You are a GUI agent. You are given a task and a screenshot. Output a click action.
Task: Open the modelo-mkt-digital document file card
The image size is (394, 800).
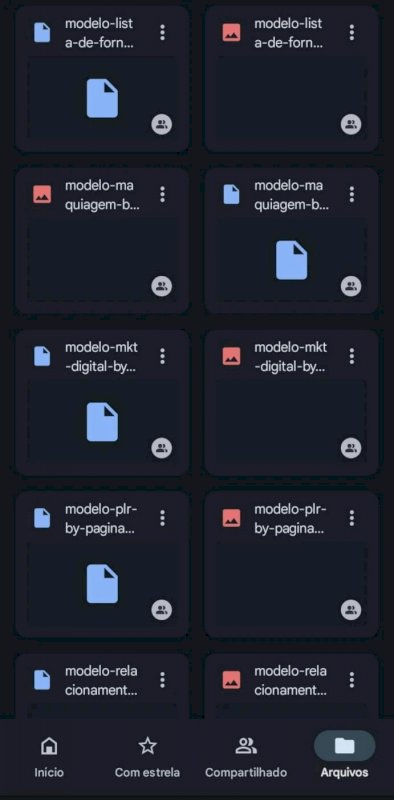pos(102,403)
